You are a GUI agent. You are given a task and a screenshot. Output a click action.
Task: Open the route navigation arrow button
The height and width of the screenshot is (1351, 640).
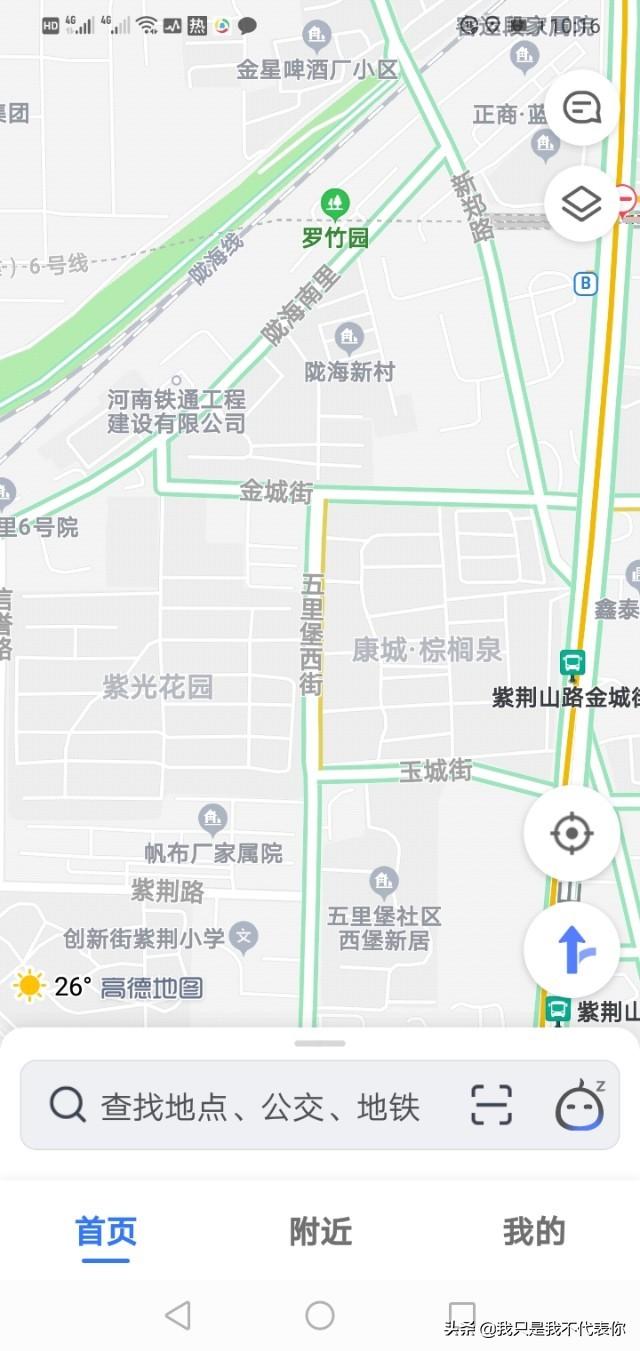tap(571, 950)
